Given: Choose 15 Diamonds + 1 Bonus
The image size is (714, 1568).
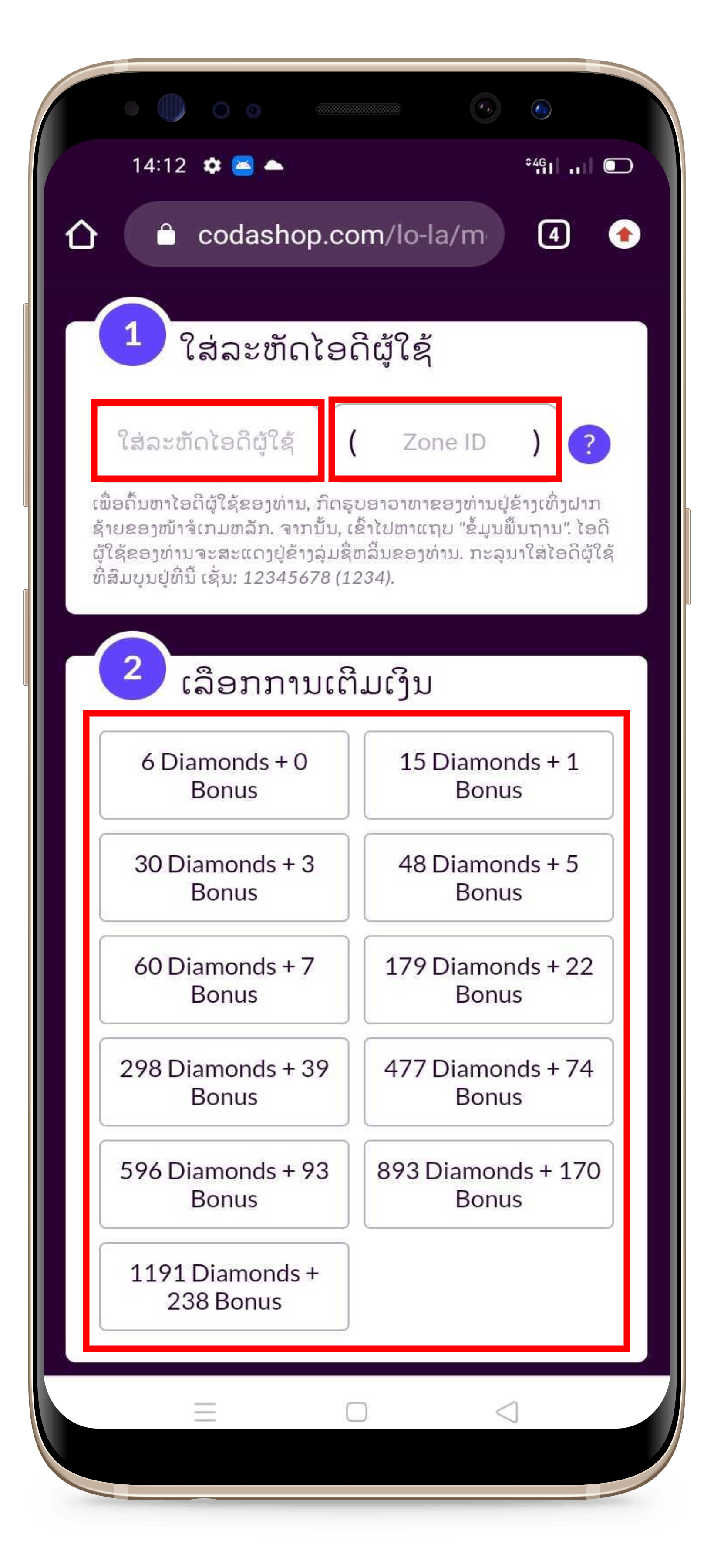Looking at the screenshot, I should tap(488, 775).
